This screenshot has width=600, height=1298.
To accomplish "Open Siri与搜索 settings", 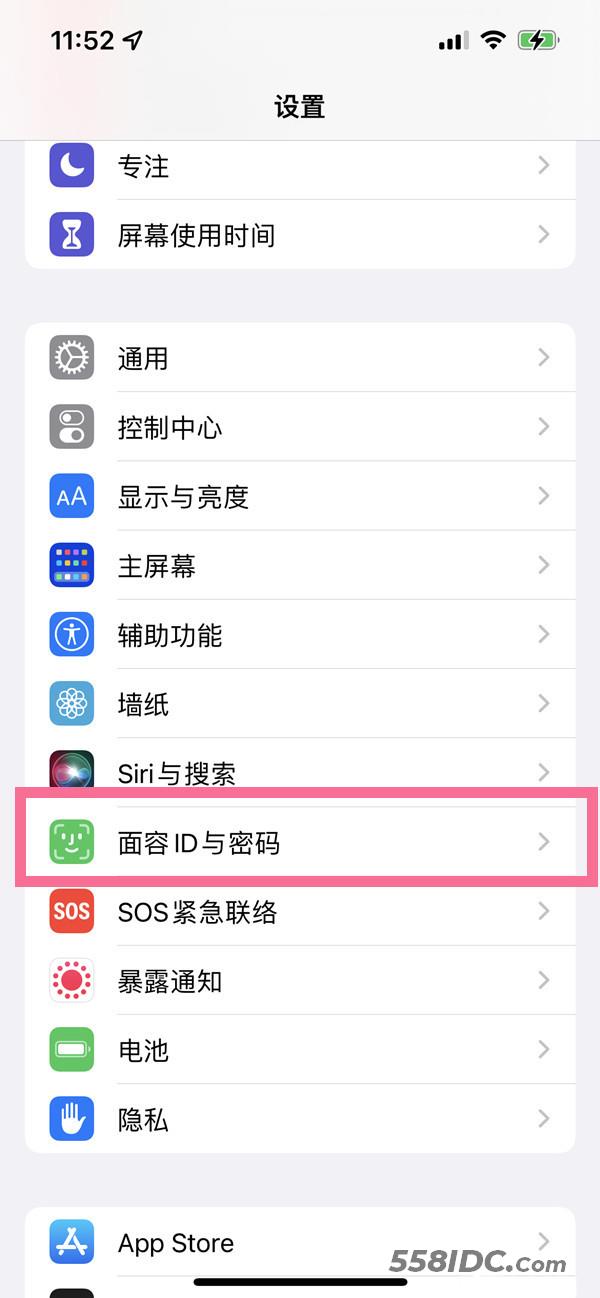I will coord(300,772).
